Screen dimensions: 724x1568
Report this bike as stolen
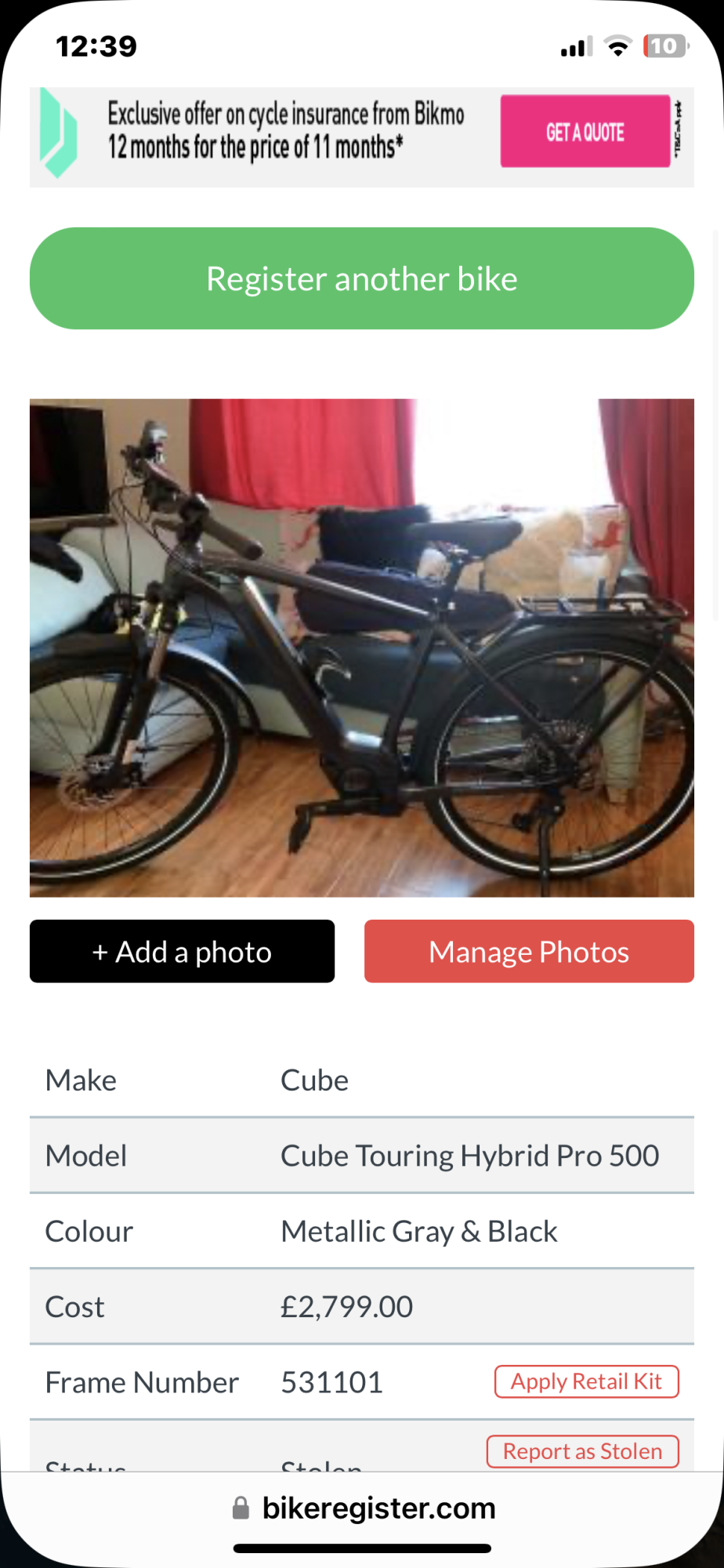(582, 1451)
